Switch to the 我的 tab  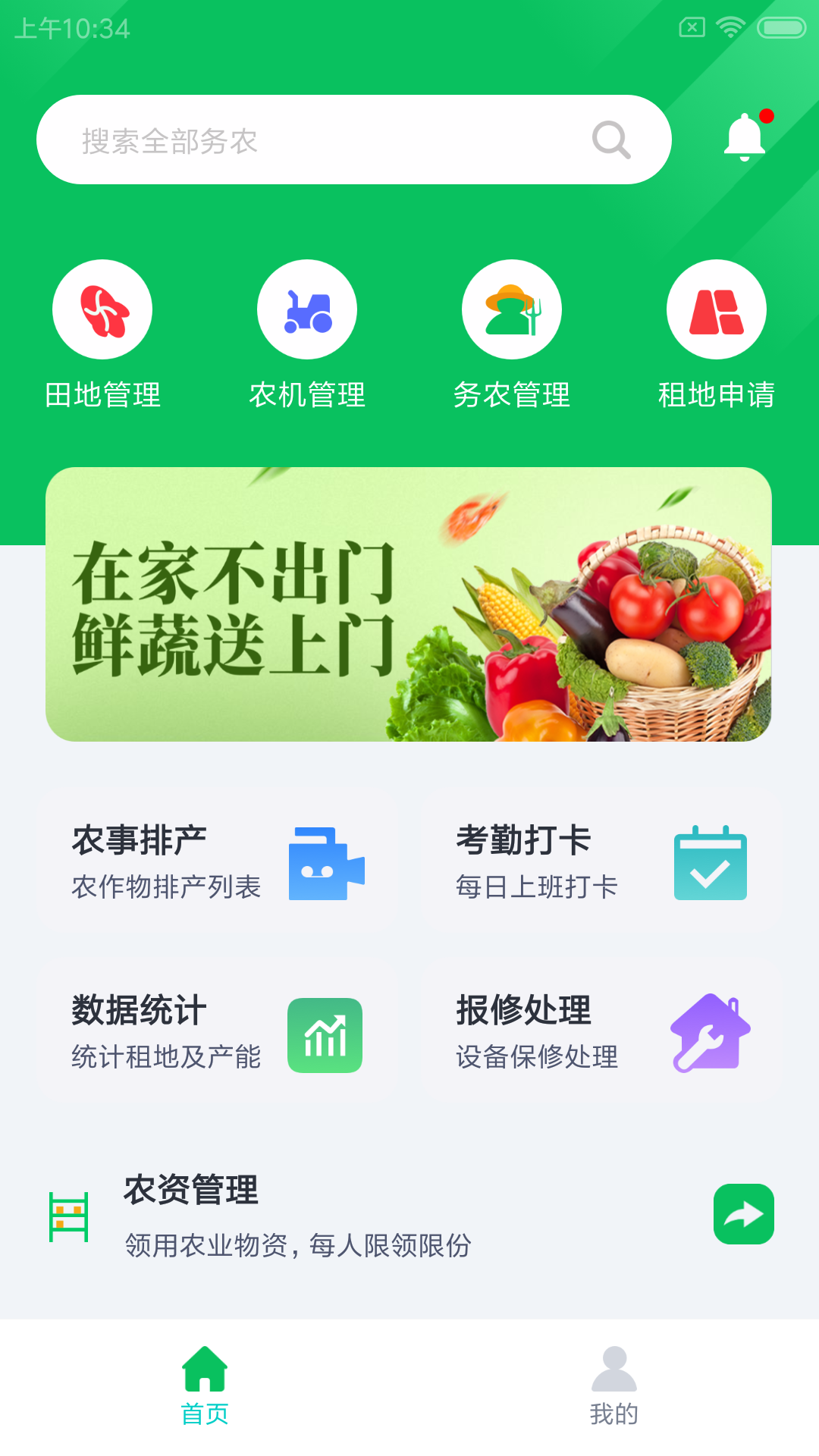(x=614, y=1385)
